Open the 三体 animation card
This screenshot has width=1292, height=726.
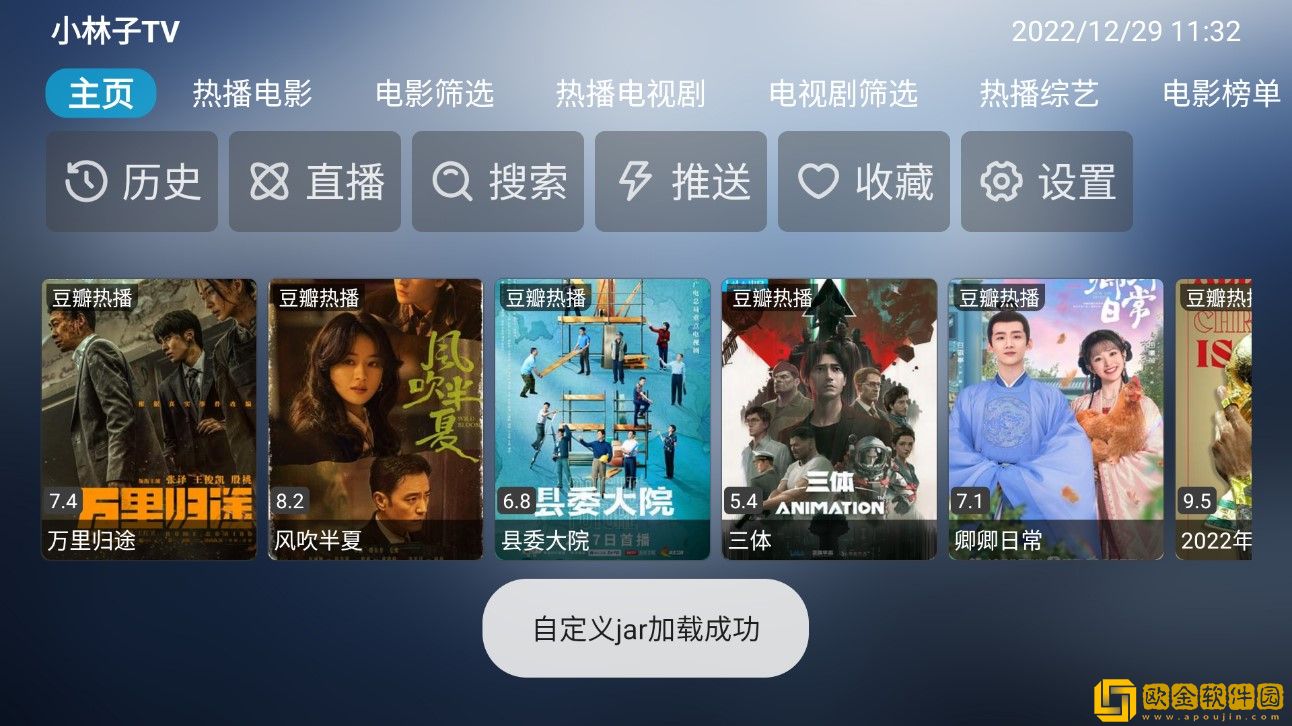coord(829,418)
